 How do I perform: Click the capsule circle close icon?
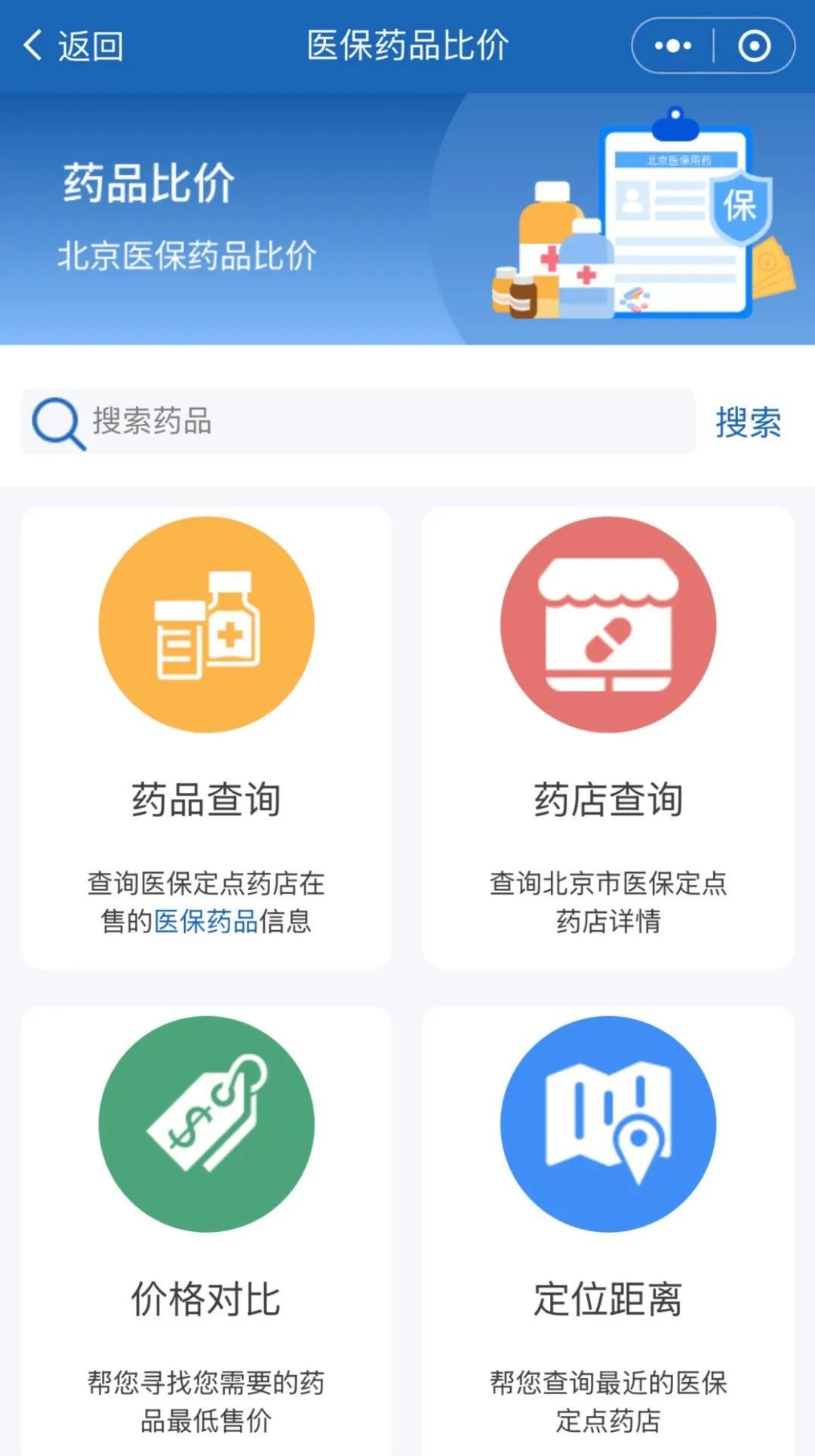click(x=755, y=45)
